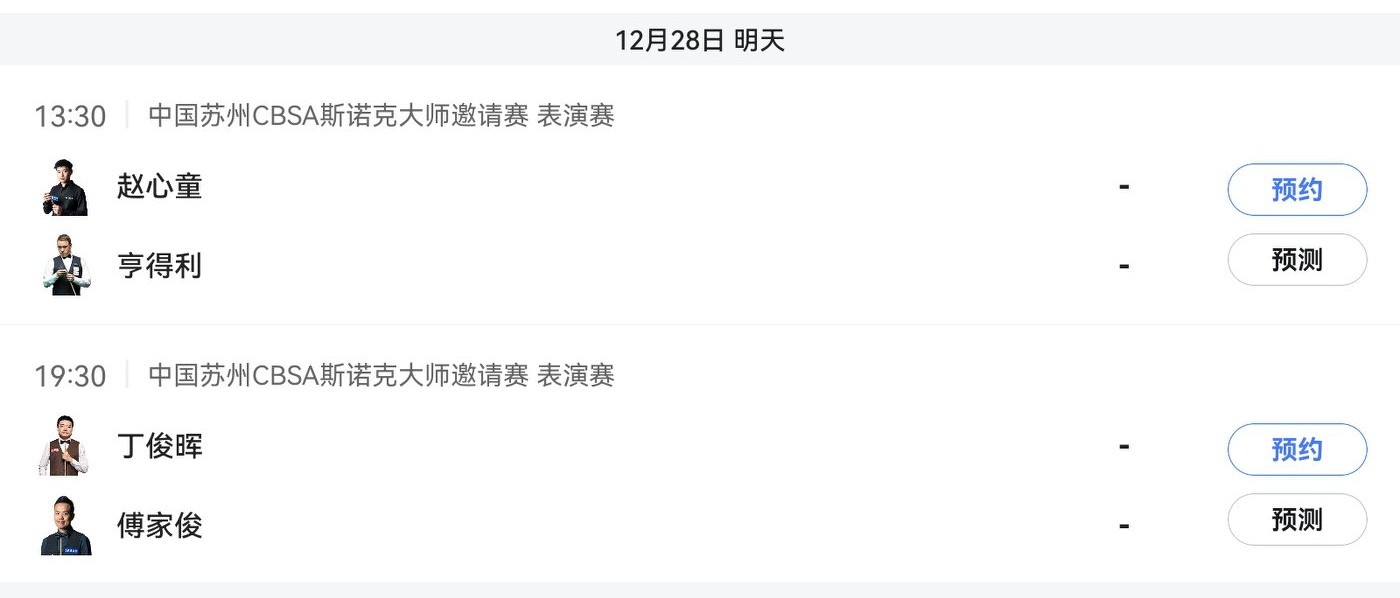
Task: Tap 预约 for the 丁俊晖 vs 傅家俊 match
Action: point(1296,450)
